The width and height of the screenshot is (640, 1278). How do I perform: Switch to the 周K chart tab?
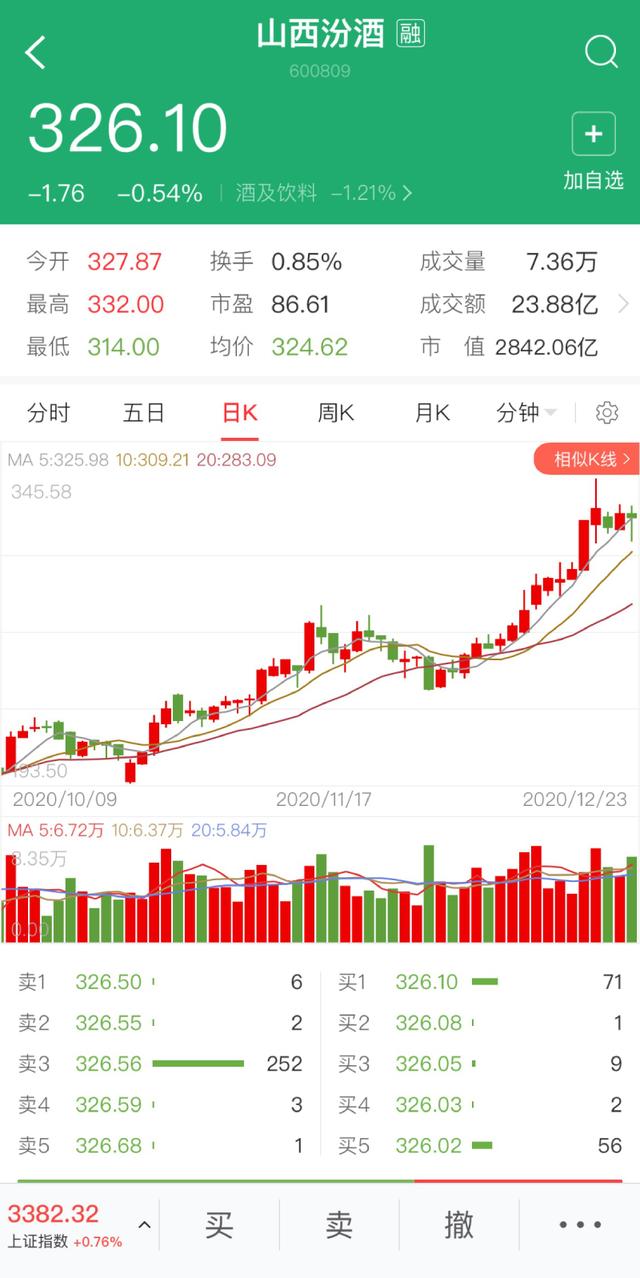[336, 412]
